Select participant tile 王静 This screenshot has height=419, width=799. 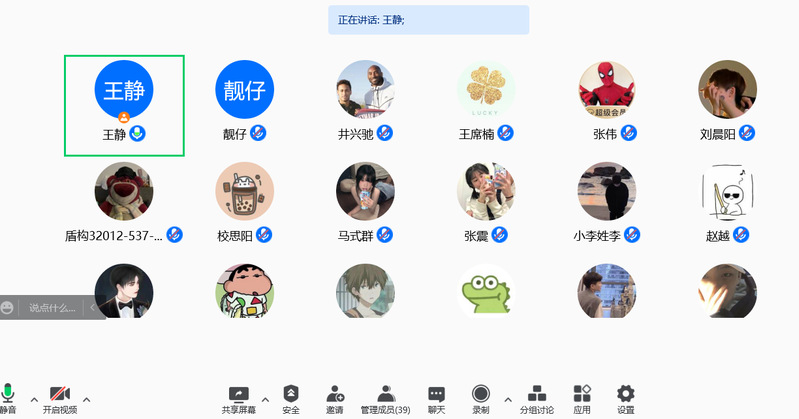click(x=124, y=105)
